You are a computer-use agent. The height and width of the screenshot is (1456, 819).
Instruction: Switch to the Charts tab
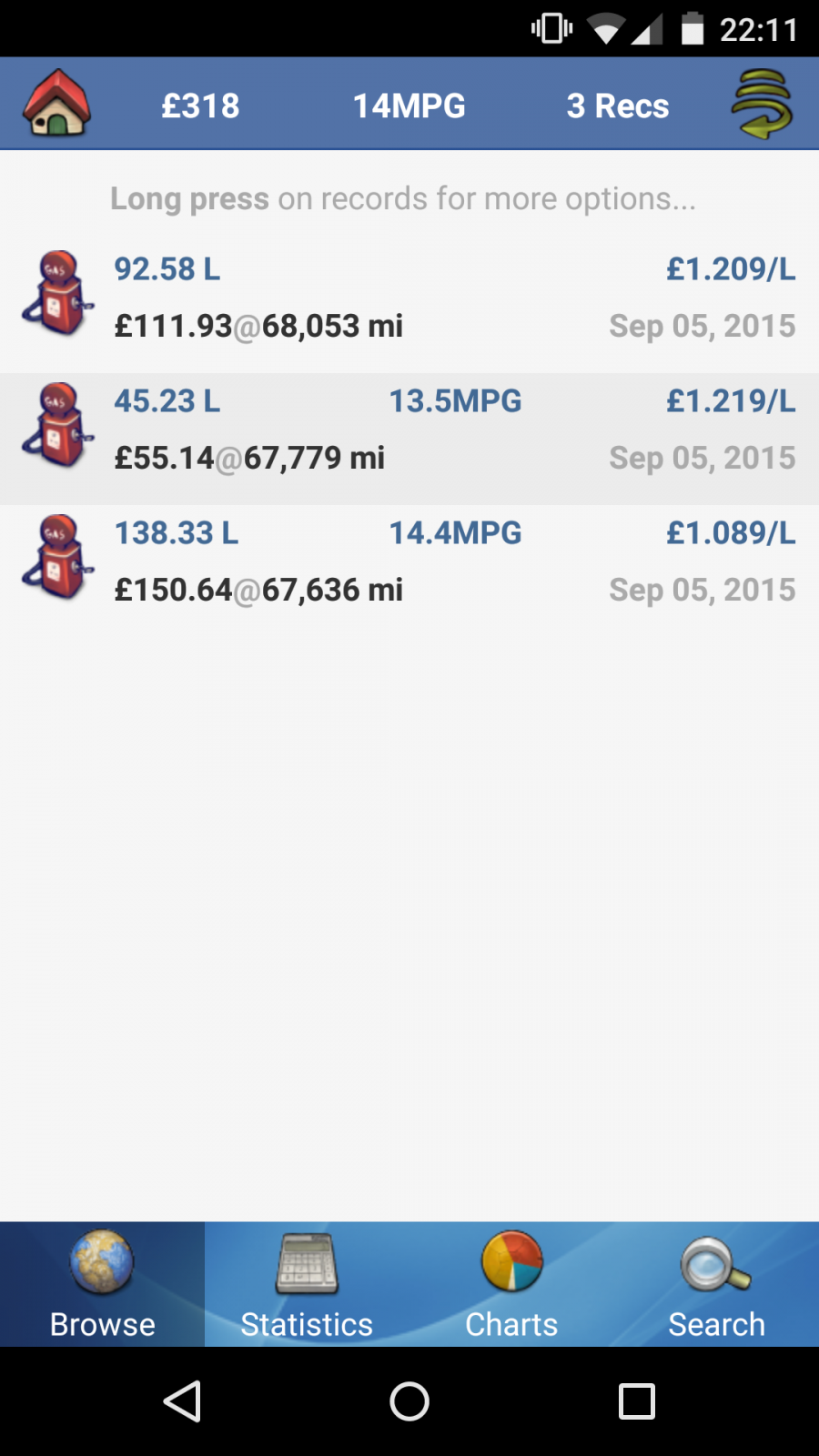(x=511, y=1284)
